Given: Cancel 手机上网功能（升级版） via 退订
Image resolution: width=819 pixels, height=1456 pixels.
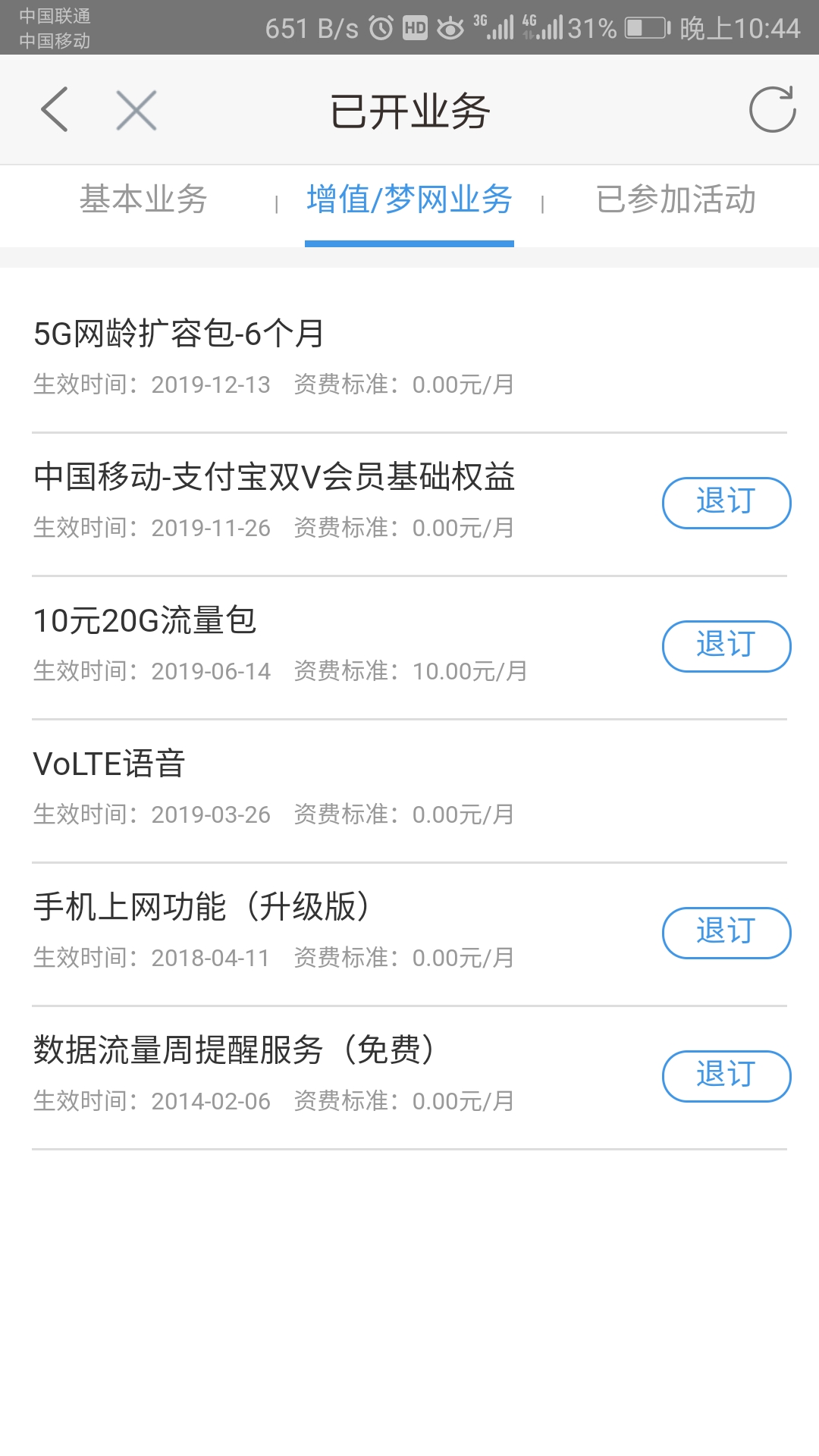Looking at the screenshot, I should click(726, 932).
